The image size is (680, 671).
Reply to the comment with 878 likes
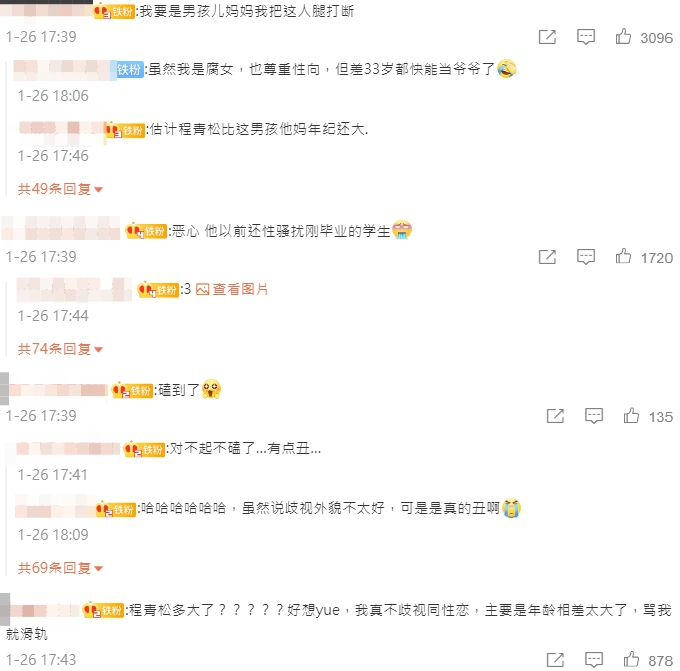point(593,660)
